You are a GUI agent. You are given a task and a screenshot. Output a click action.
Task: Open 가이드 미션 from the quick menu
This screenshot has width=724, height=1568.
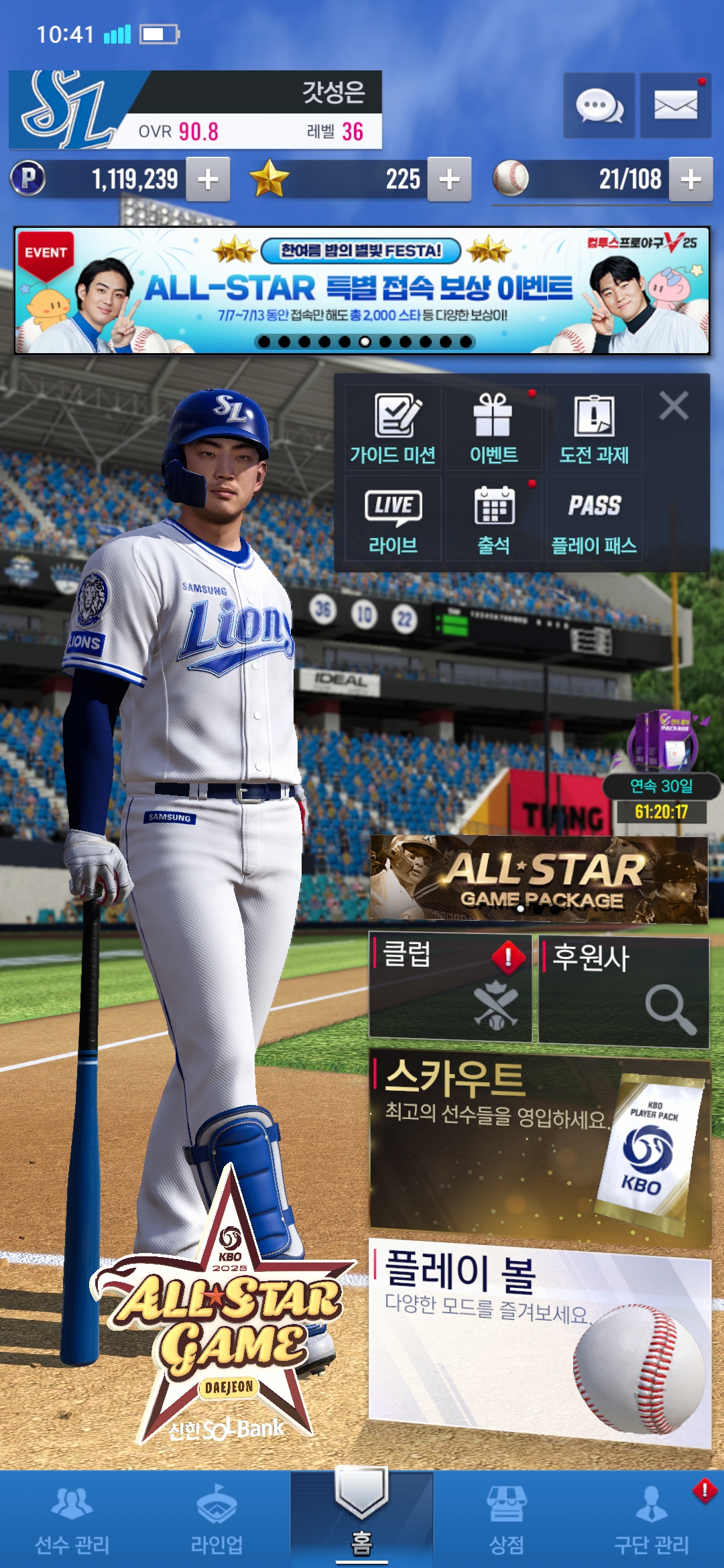[x=393, y=428]
